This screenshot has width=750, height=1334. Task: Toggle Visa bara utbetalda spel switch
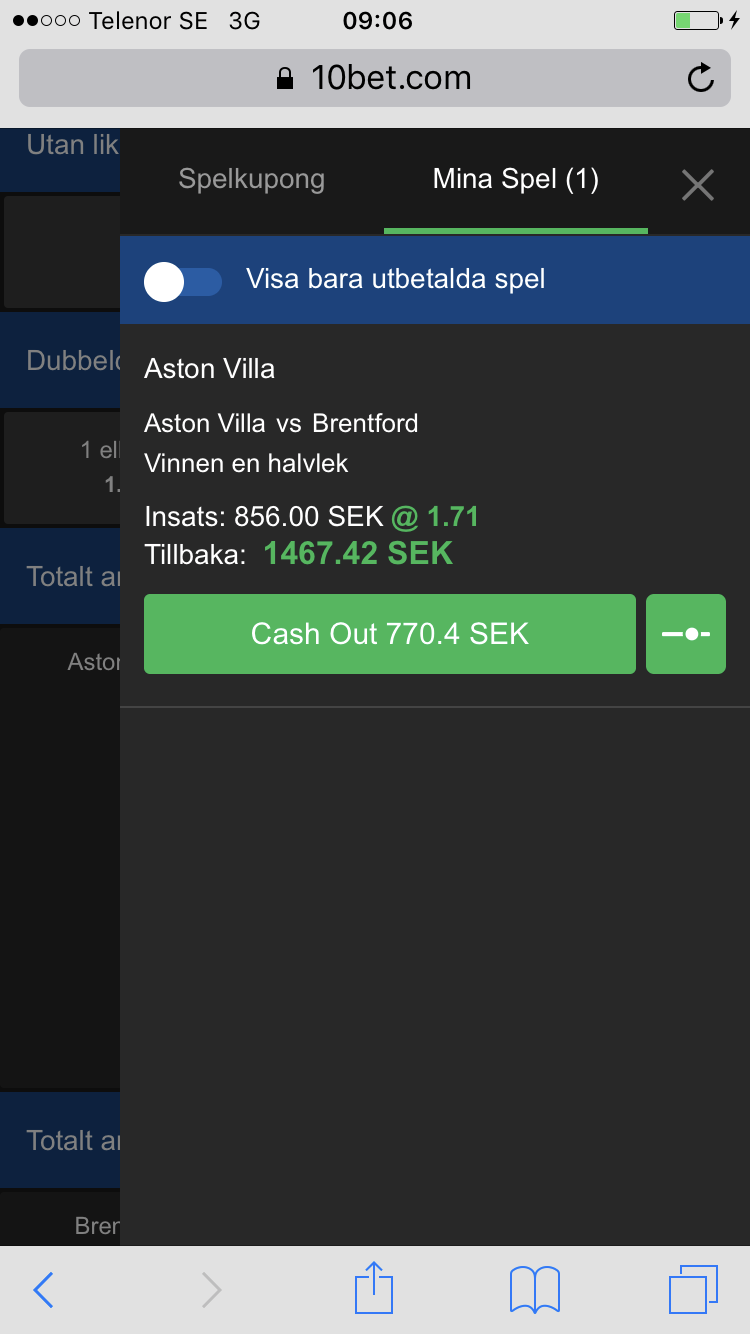click(x=183, y=281)
